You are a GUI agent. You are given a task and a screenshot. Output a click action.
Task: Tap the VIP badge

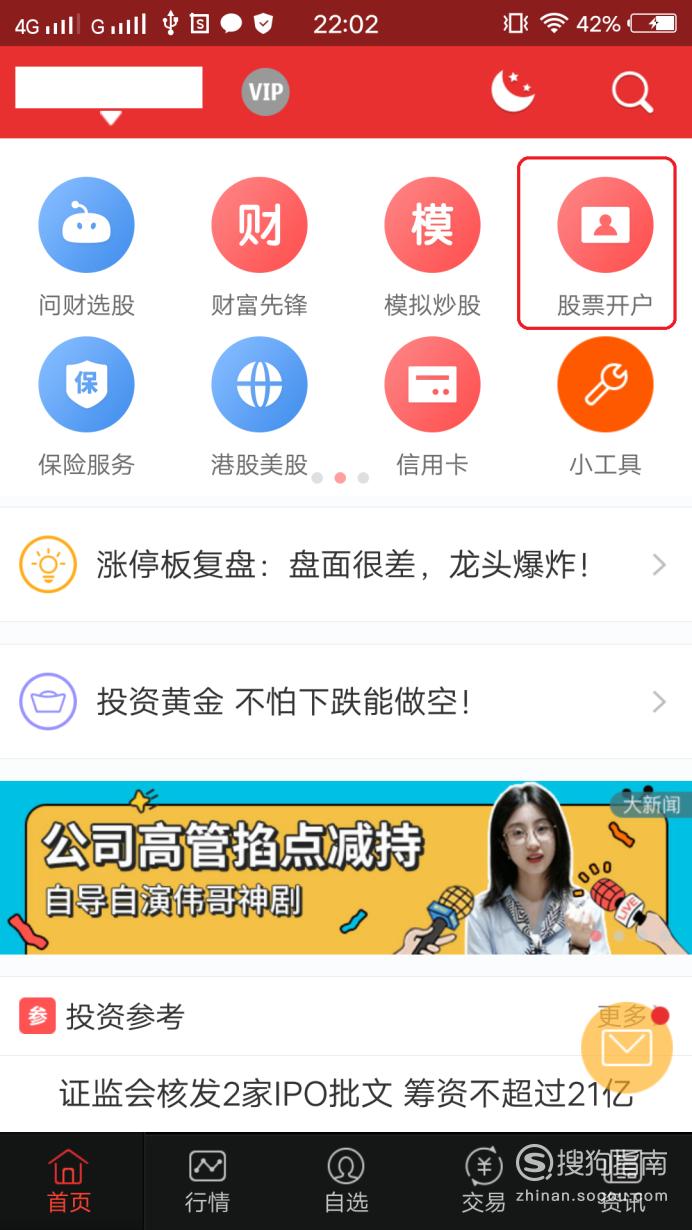tap(265, 92)
